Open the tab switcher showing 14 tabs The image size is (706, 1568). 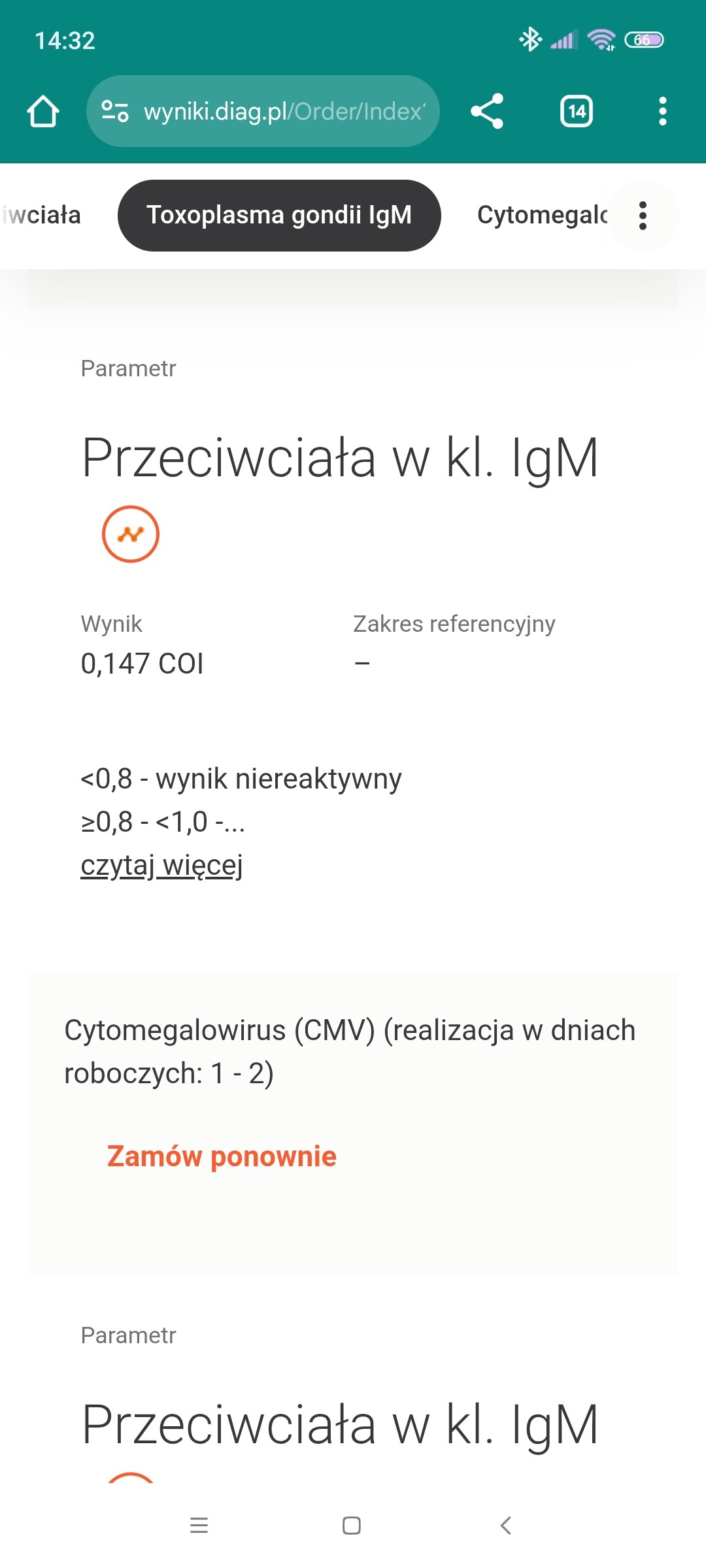coord(576,111)
